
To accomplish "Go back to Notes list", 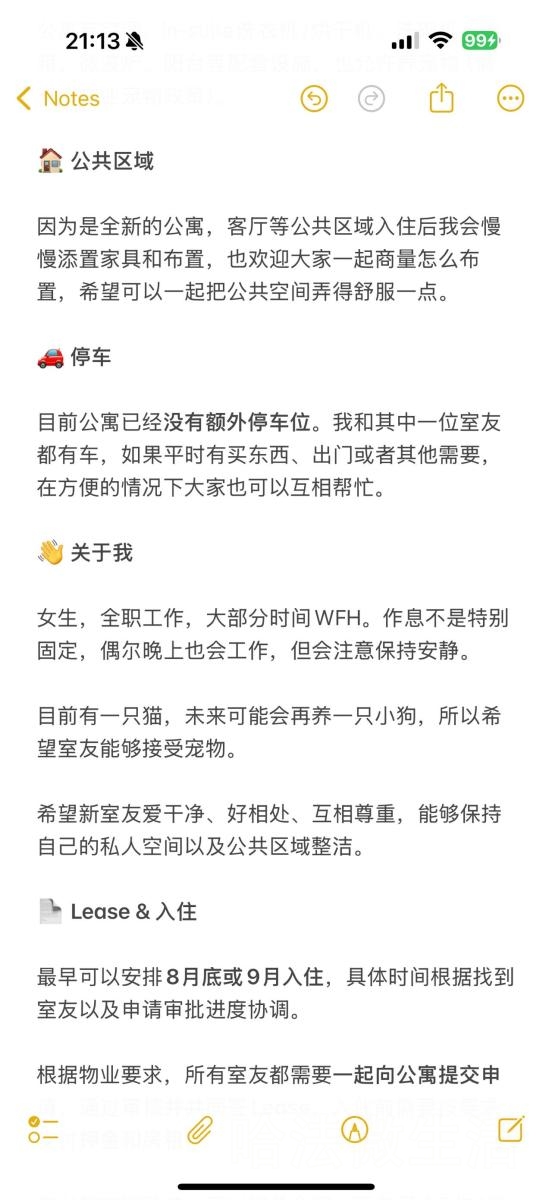I will coord(58,98).
